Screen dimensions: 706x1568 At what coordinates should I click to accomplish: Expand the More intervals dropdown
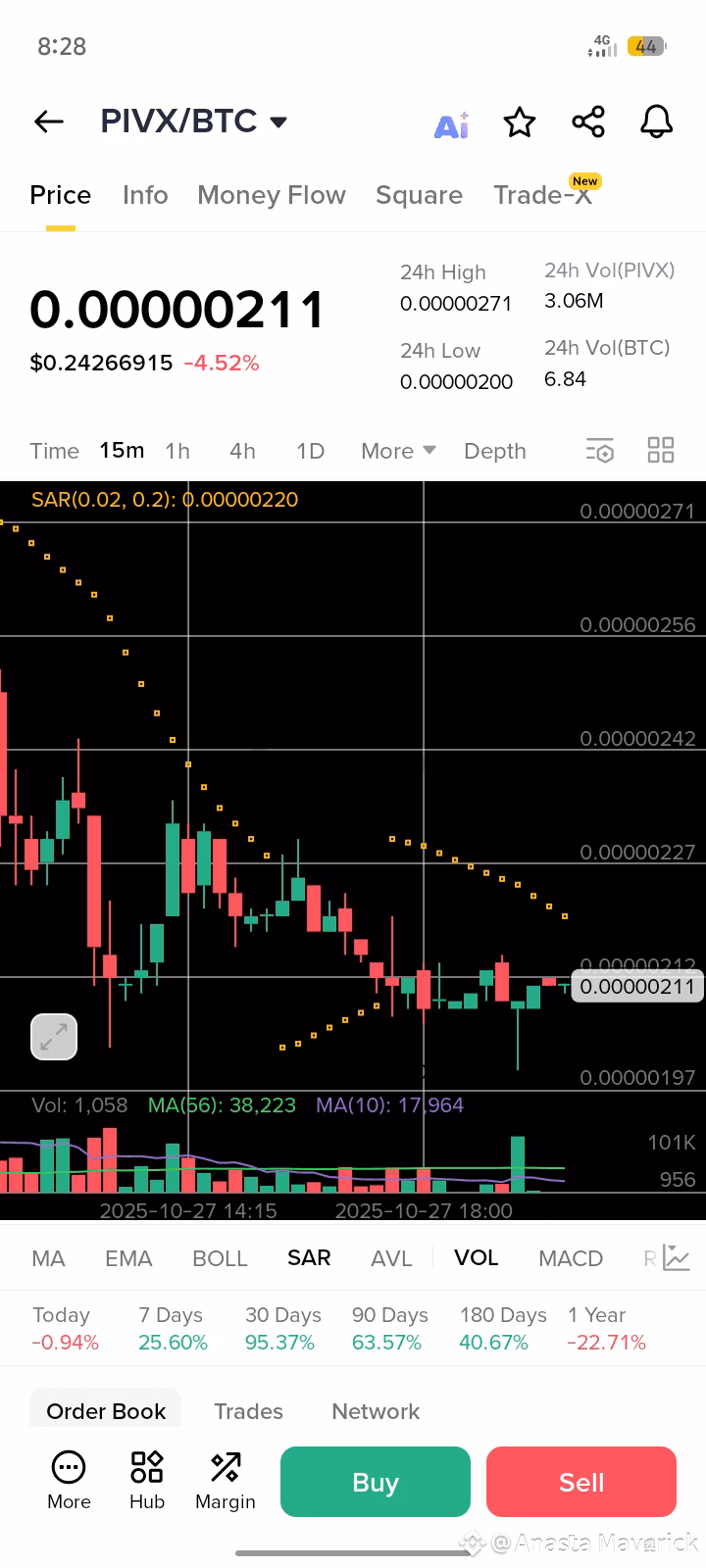coord(397,451)
